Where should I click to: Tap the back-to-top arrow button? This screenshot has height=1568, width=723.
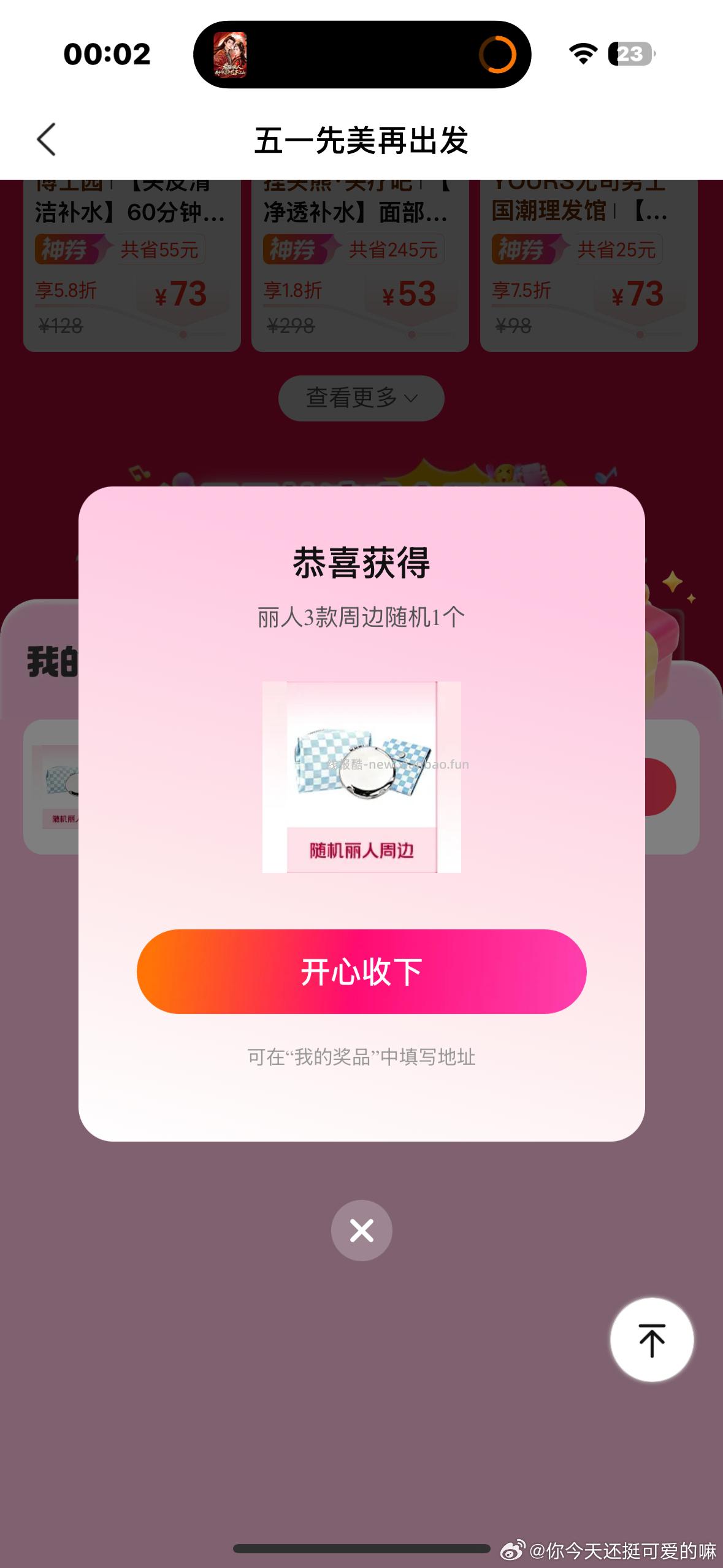point(652,1340)
